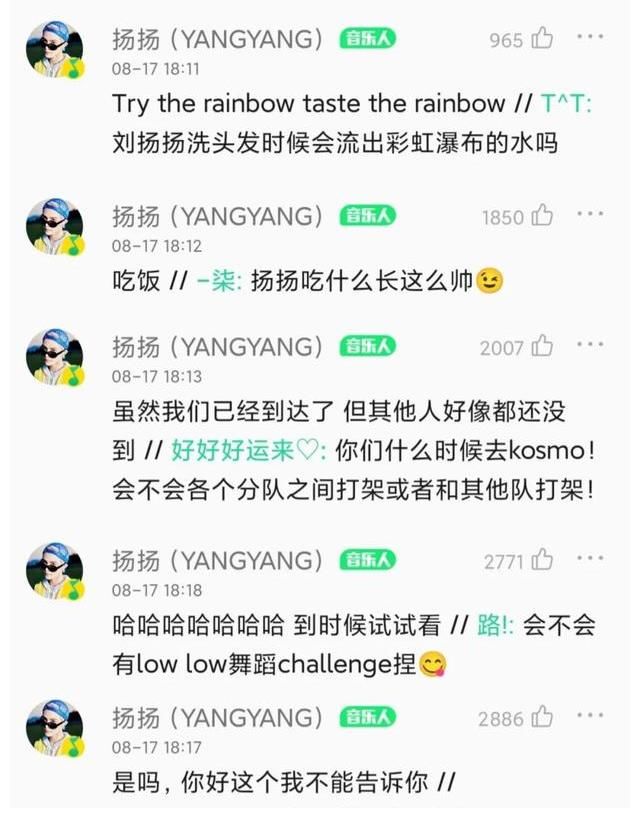Open more options for the 18:18 comment
Screen dimensions: 640x828
point(591,559)
